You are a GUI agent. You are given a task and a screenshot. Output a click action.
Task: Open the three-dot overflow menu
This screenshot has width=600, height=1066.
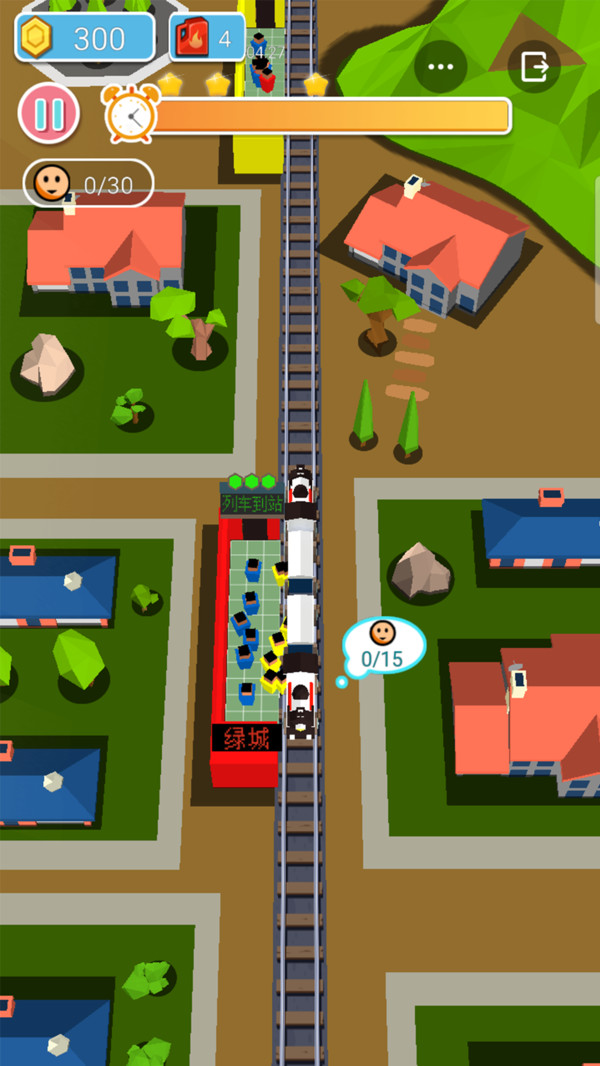coord(440,67)
